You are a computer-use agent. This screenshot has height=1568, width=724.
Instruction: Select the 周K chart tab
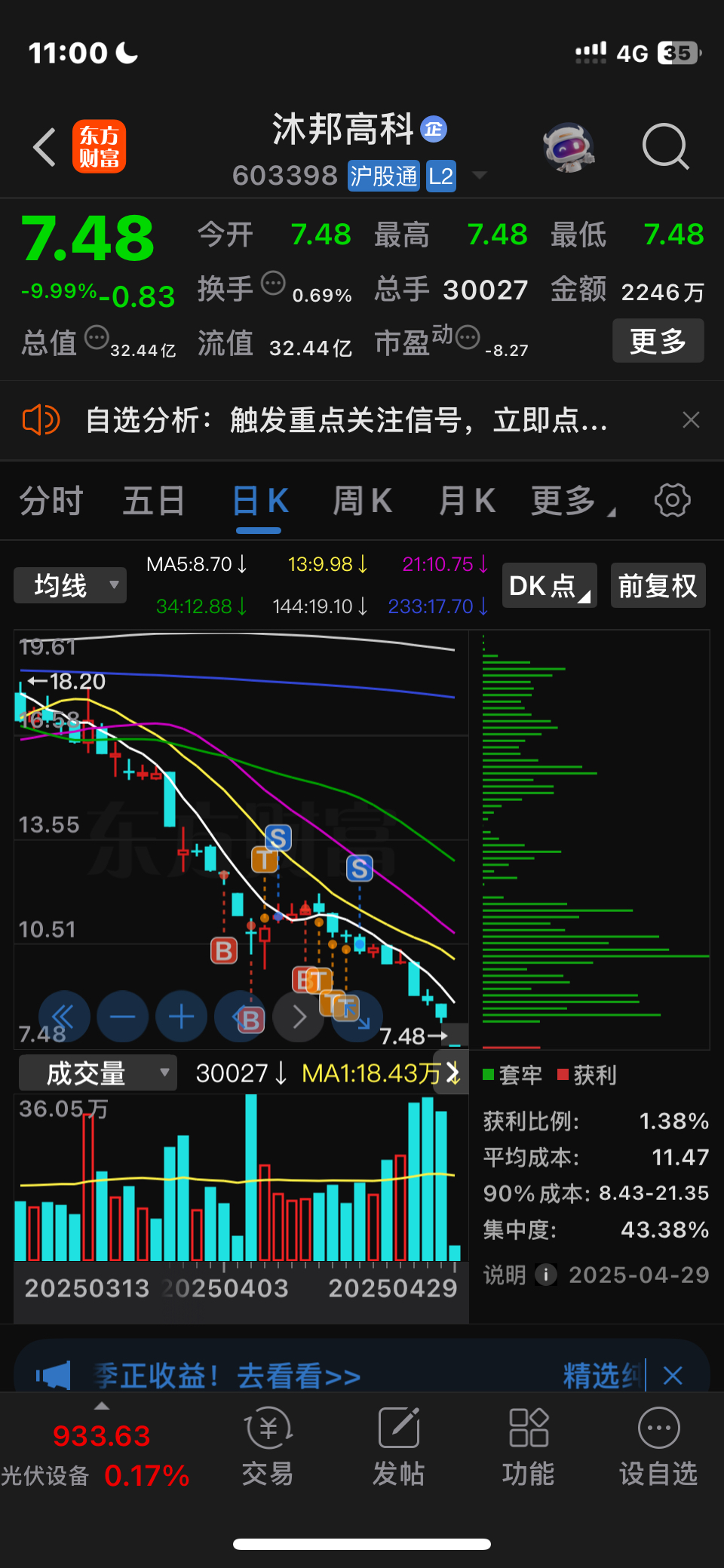pyautogui.click(x=363, y=501)
